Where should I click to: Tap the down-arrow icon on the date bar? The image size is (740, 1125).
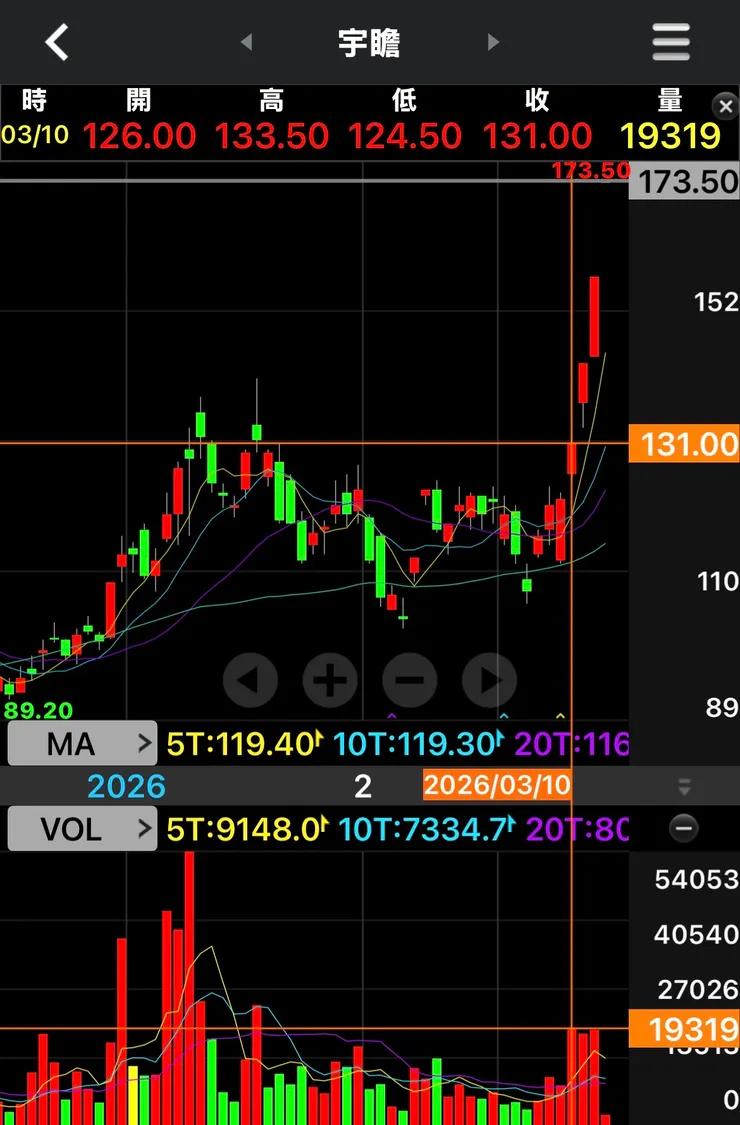pyautogui.click(x=684, y=786)
